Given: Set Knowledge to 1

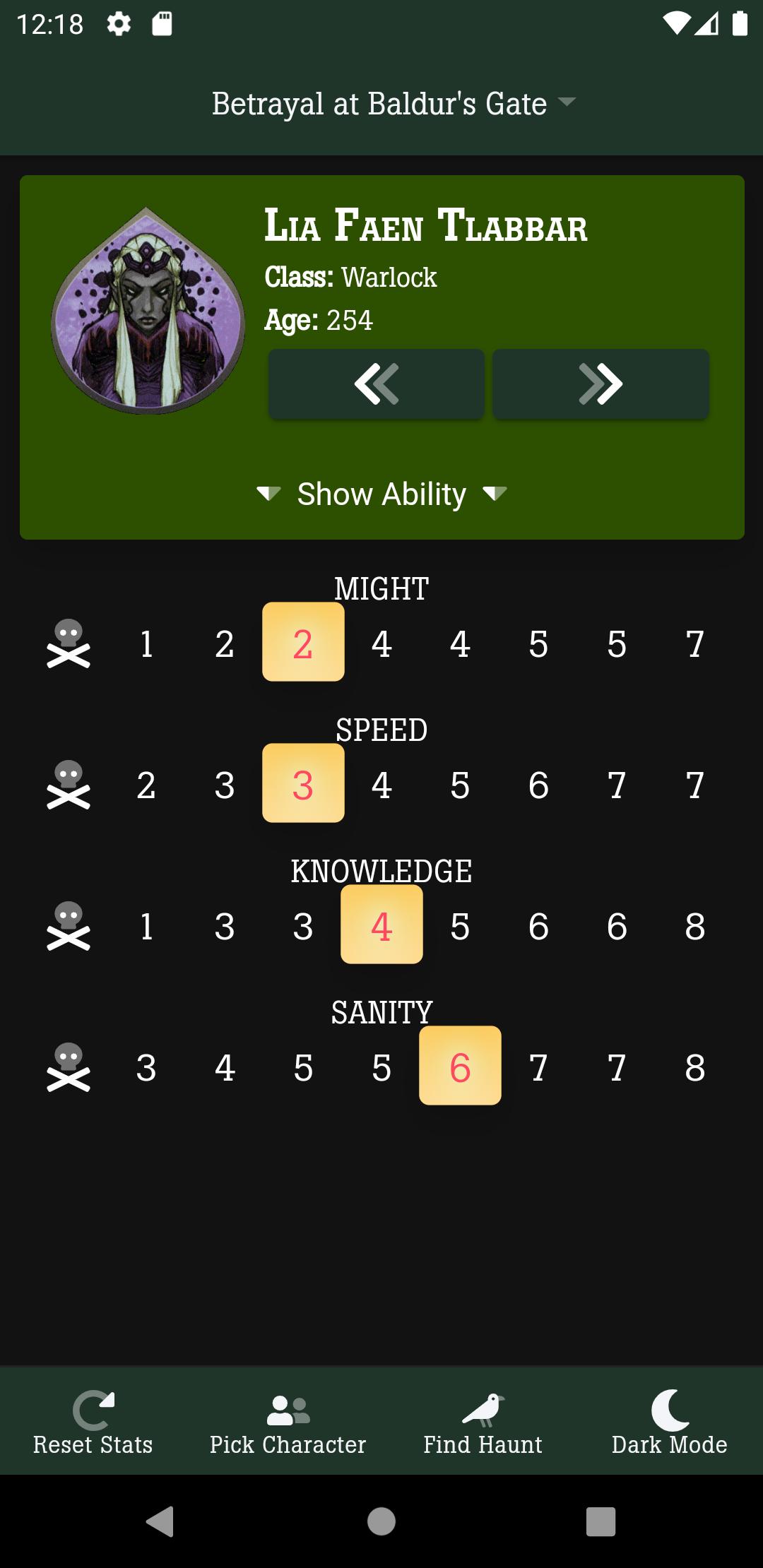Looking at the screenshot, I should [146, 926].
